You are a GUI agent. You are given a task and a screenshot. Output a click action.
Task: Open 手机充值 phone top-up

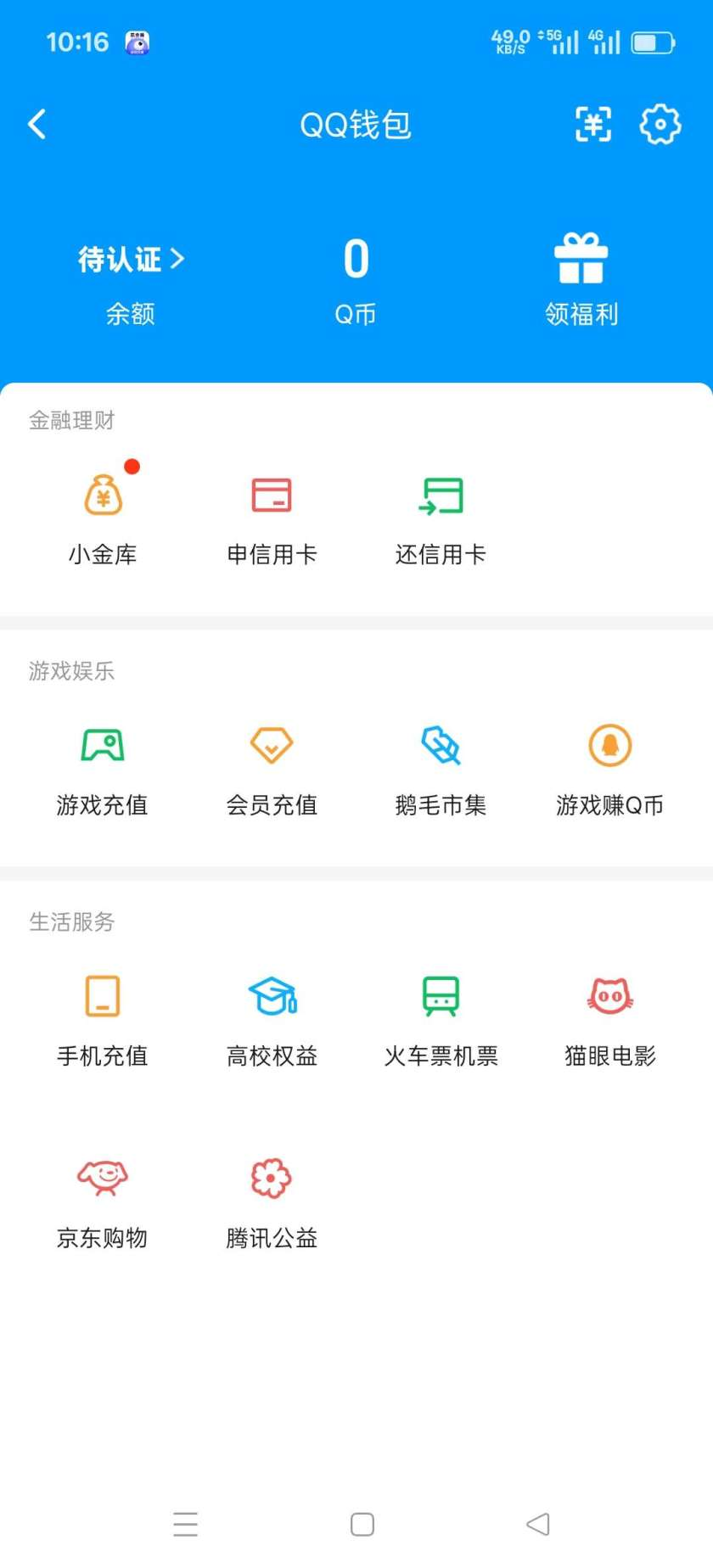pyautogui.click(x=102, y=1015)
